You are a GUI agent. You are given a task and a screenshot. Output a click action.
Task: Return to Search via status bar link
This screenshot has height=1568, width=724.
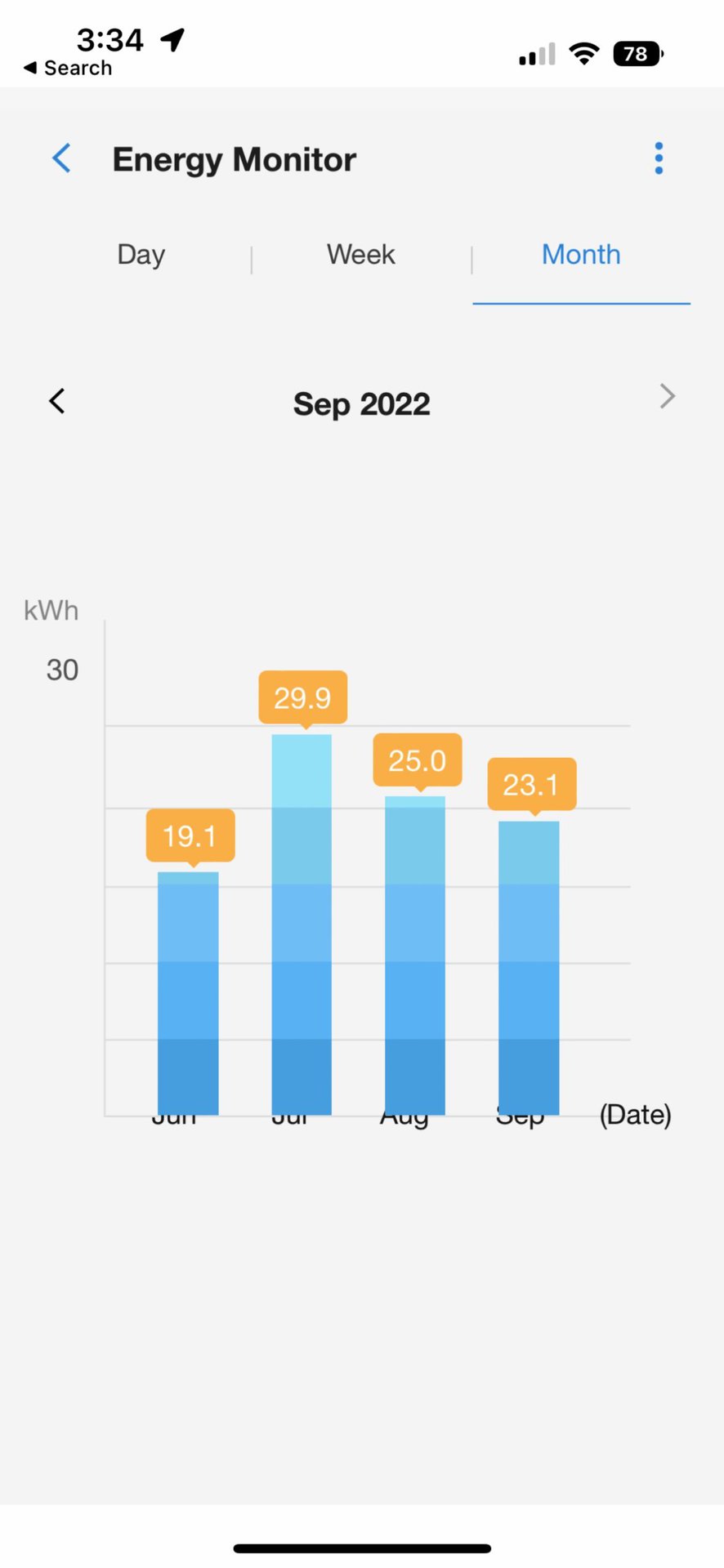coord(69,68)
